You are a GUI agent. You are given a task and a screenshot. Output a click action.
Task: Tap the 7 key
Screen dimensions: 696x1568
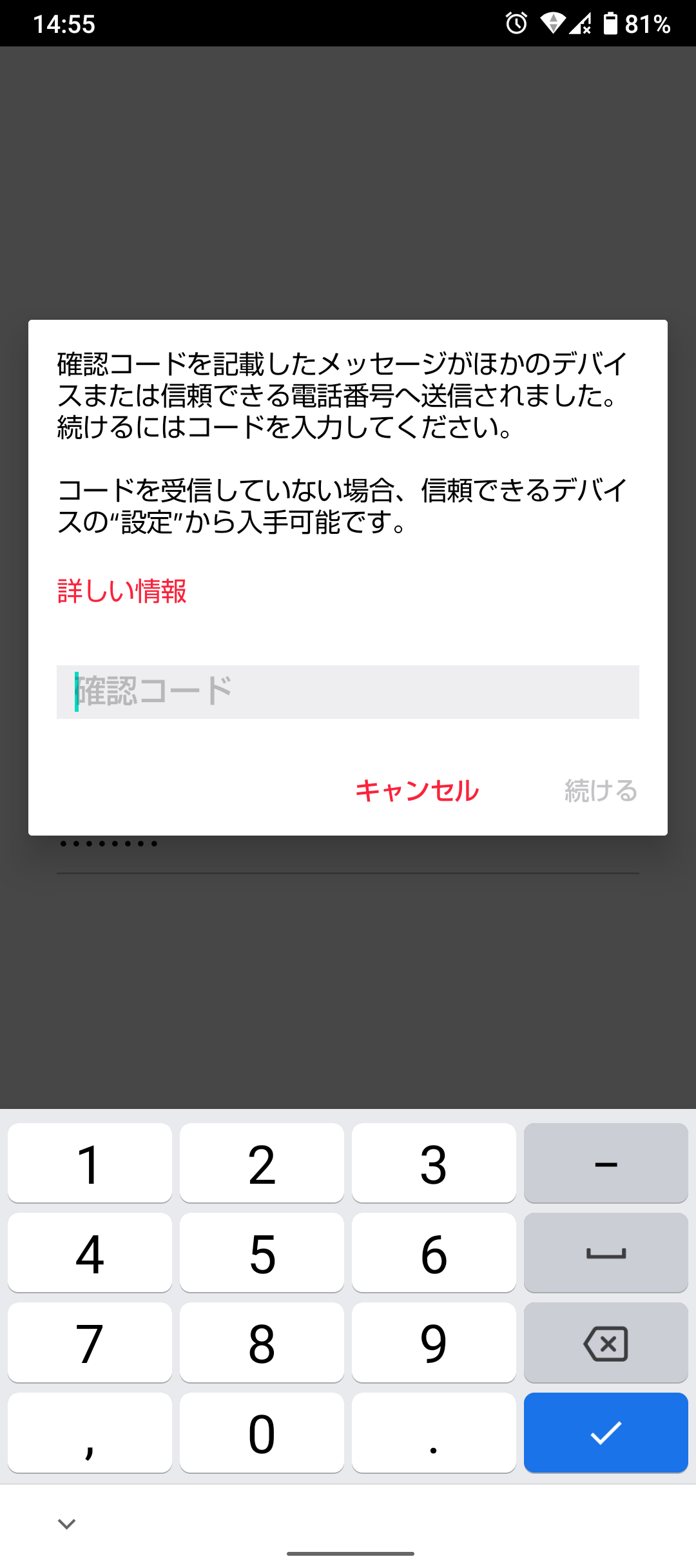pyautogui.click(x=90, y=1343)
